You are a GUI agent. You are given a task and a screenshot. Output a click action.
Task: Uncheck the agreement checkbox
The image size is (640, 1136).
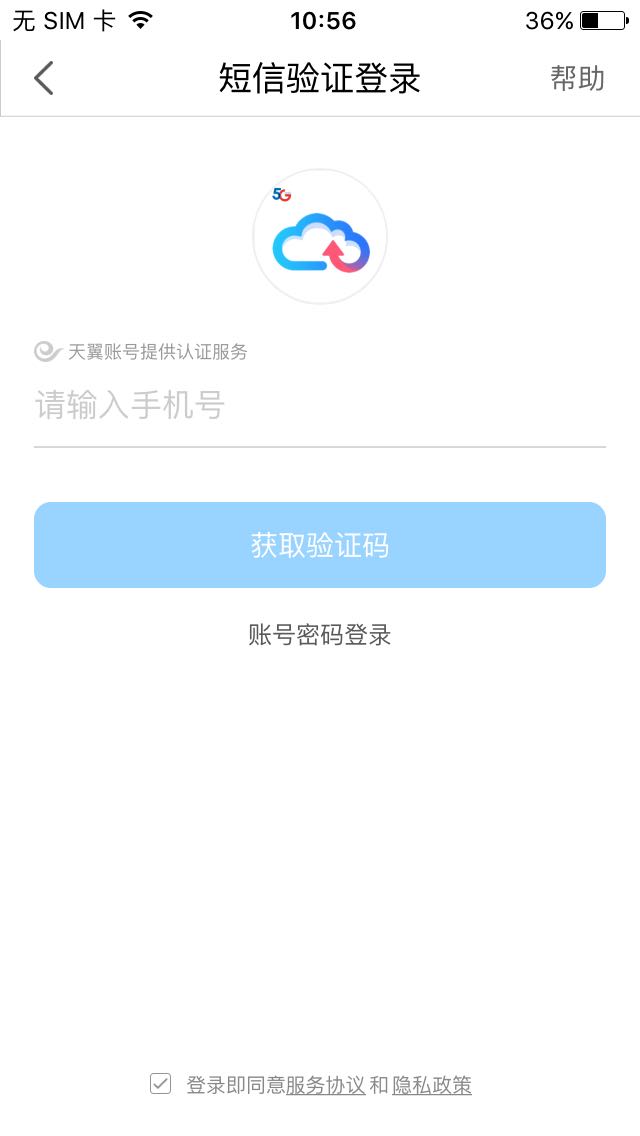160,1083
